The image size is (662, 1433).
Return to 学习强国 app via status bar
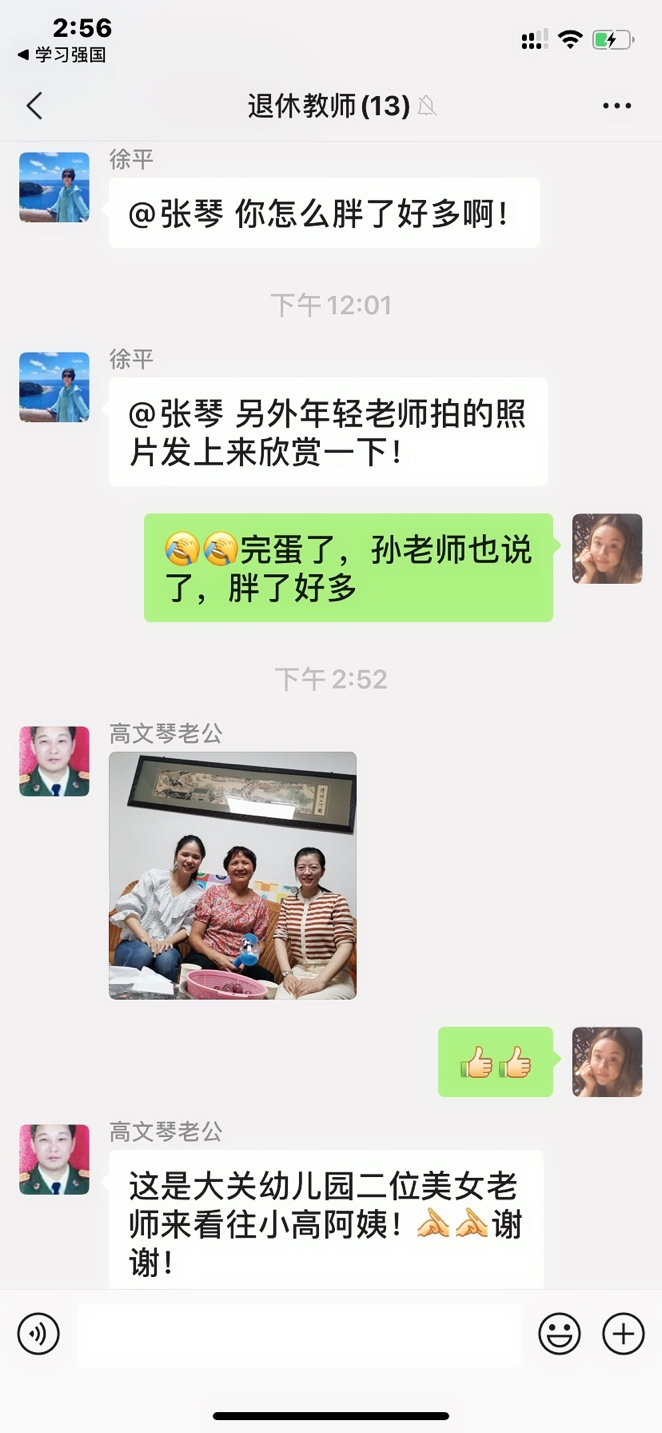(62, 55)
